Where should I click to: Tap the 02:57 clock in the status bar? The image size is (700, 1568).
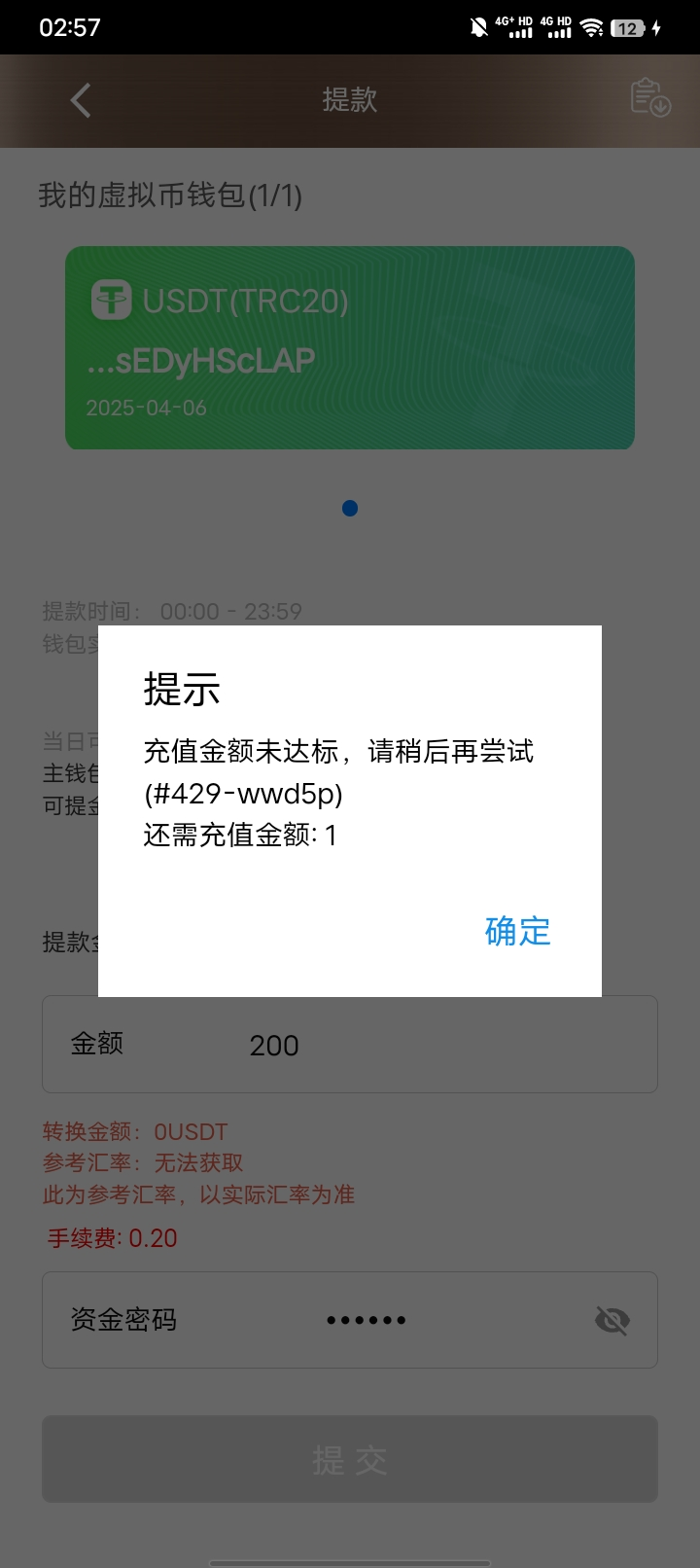[71, 27]
